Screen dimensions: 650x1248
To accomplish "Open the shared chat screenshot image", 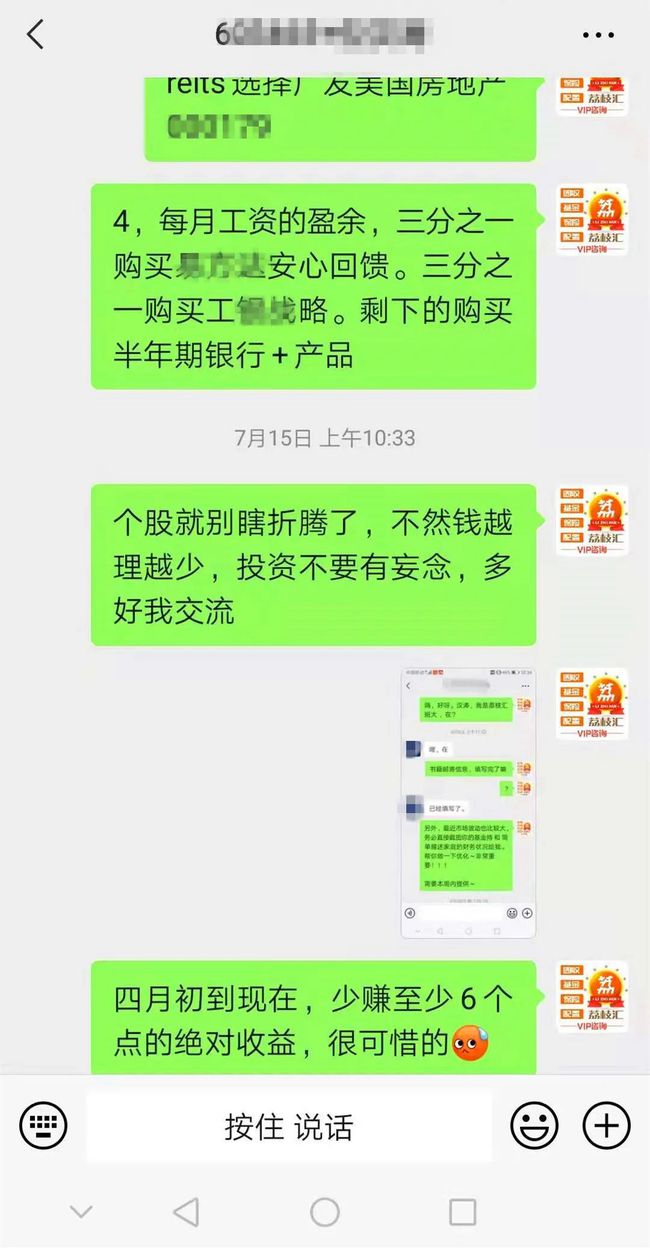I will (x=468, y=803).
